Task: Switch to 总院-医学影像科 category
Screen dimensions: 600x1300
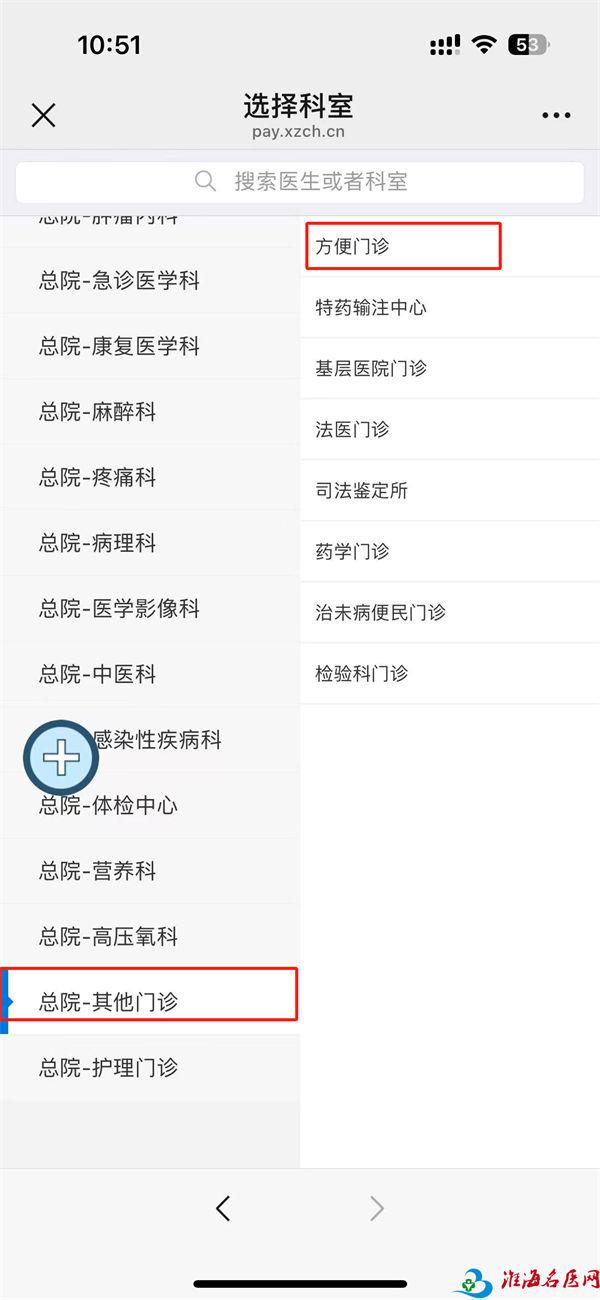Action: click(150, 609)
